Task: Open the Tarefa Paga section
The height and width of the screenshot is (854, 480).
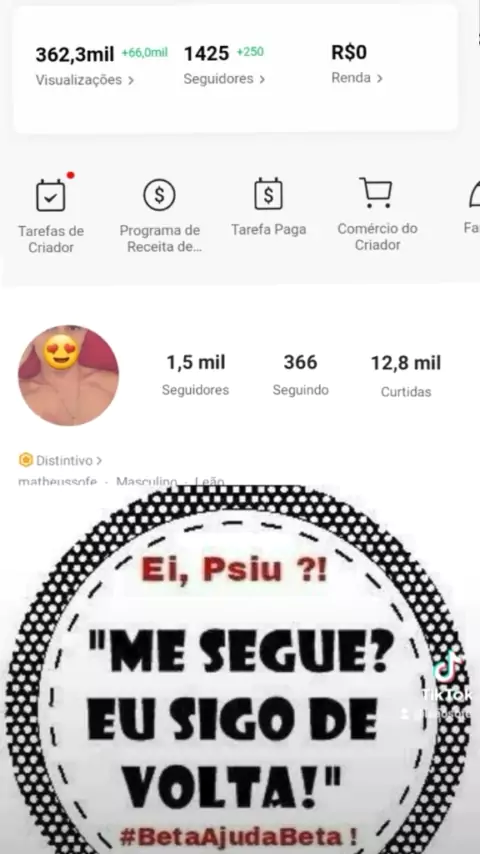Action: tap(269, 207)
